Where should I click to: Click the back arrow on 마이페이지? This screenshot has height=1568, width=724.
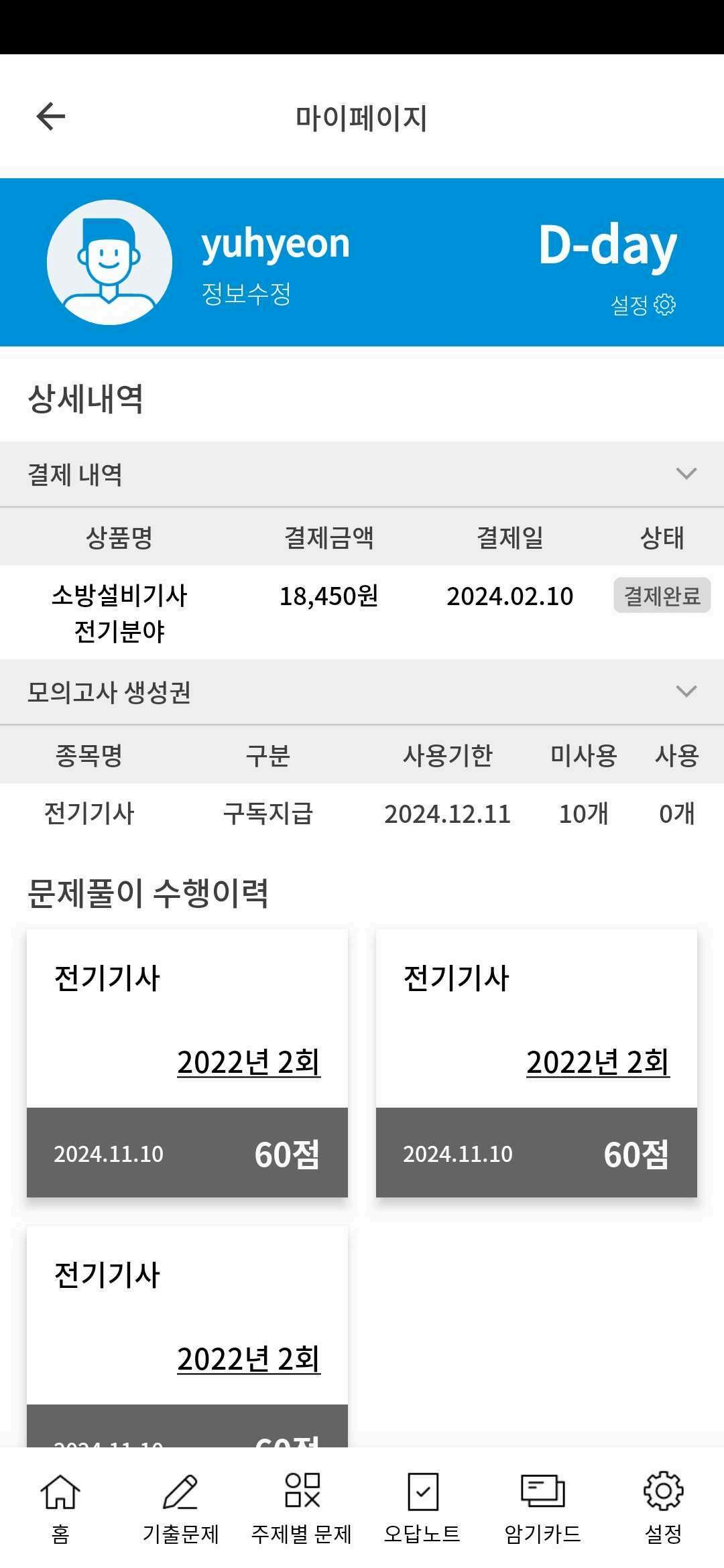tap(50, 115)
